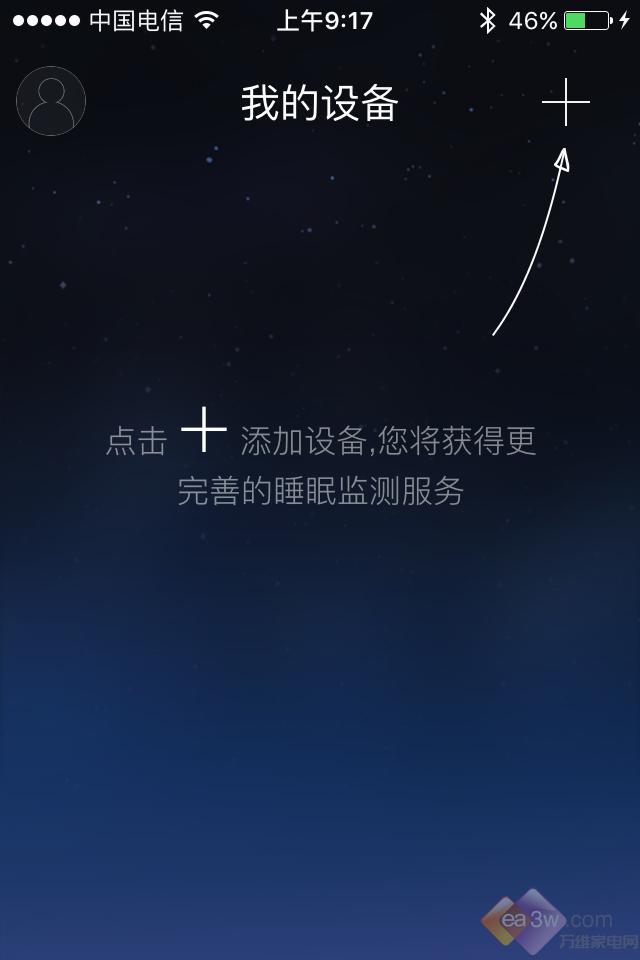Screen dimensions: 640x960
Task: Add a new device with the plus icon
Action: pos(566,102)
